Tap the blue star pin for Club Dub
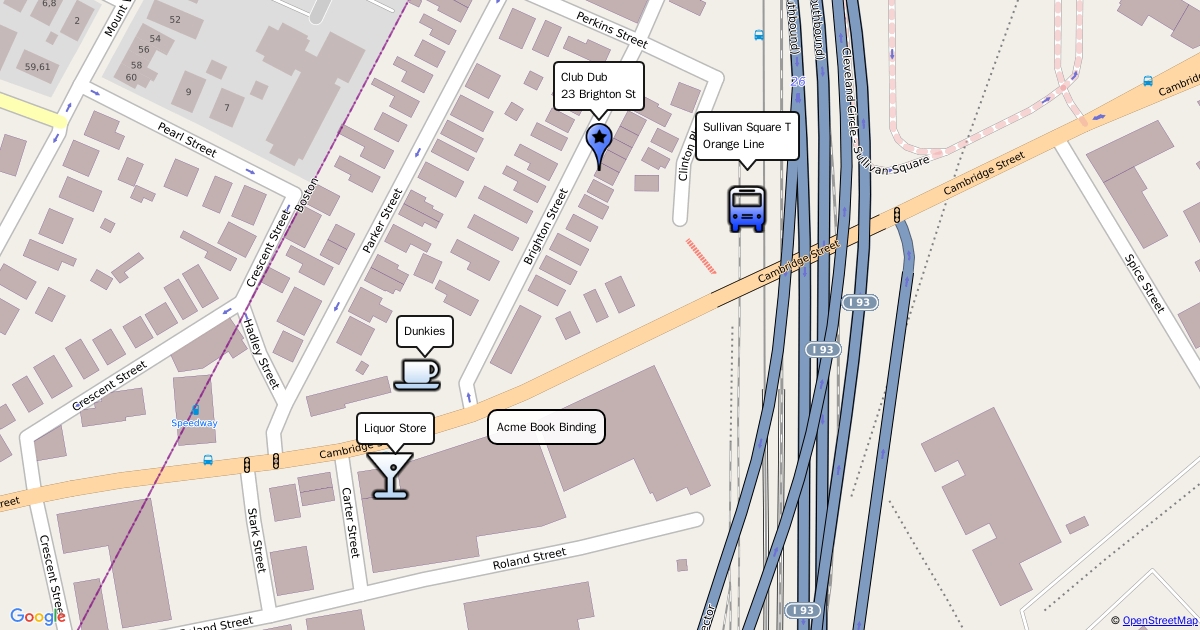The height and width of the screenshot is (630, 1200). point(598,140)
